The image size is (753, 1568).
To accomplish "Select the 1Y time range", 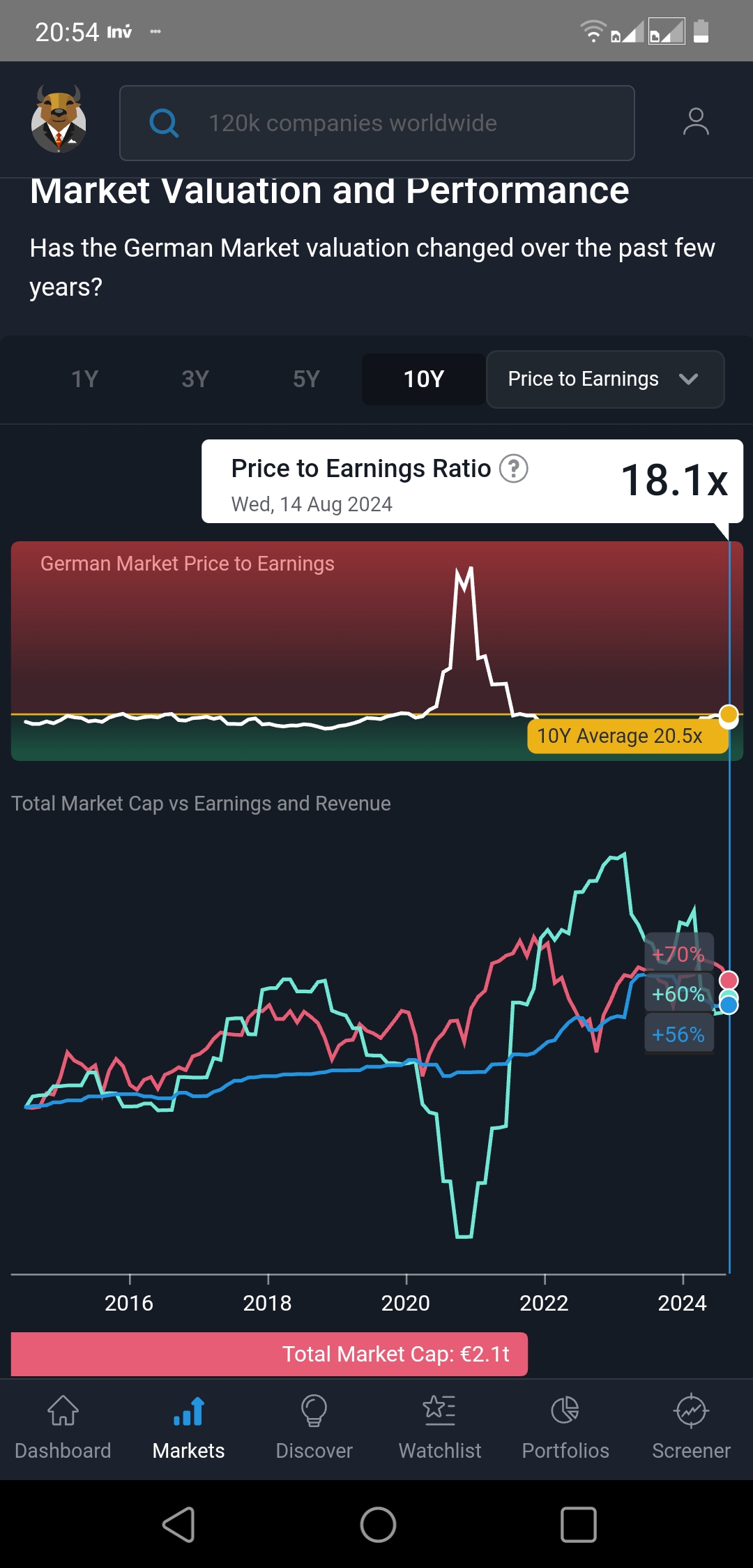I will [x=84, y=379].
